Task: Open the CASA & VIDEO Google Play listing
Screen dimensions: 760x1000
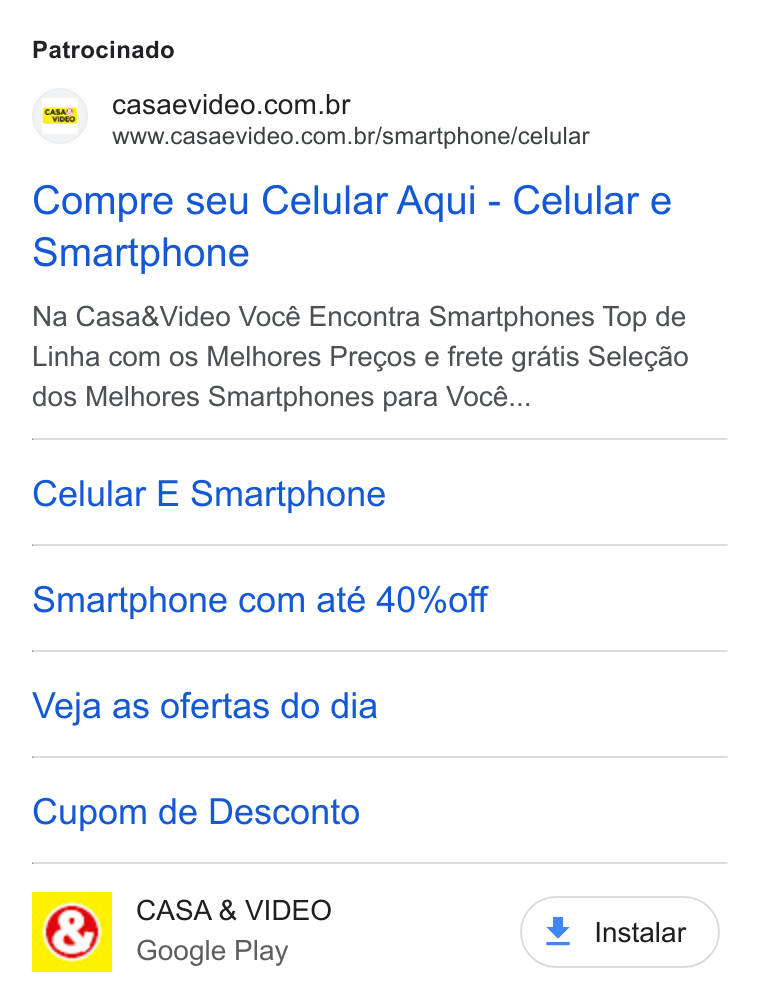Action: pos(234,930)
